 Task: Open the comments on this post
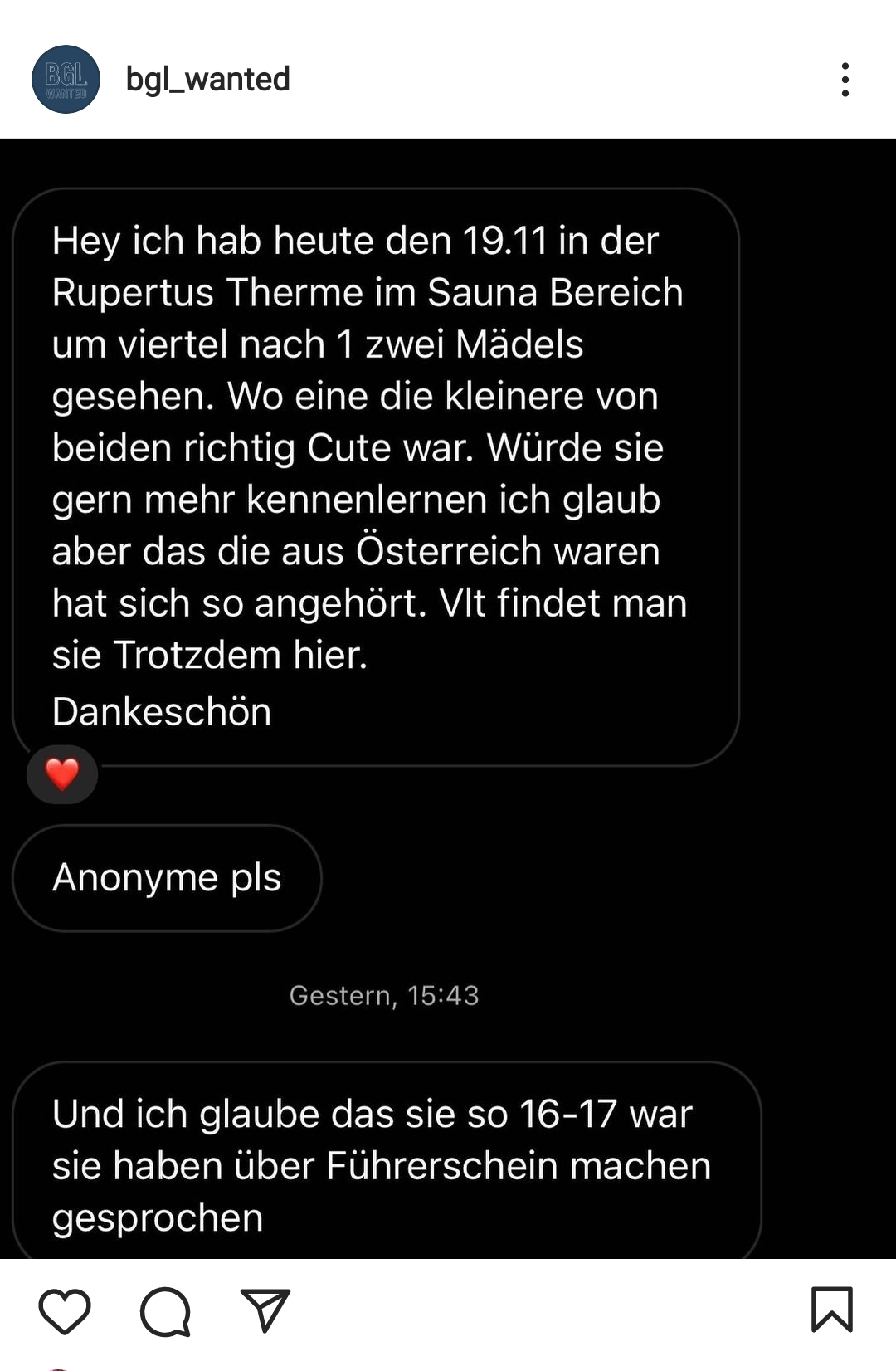point(165,1311)
